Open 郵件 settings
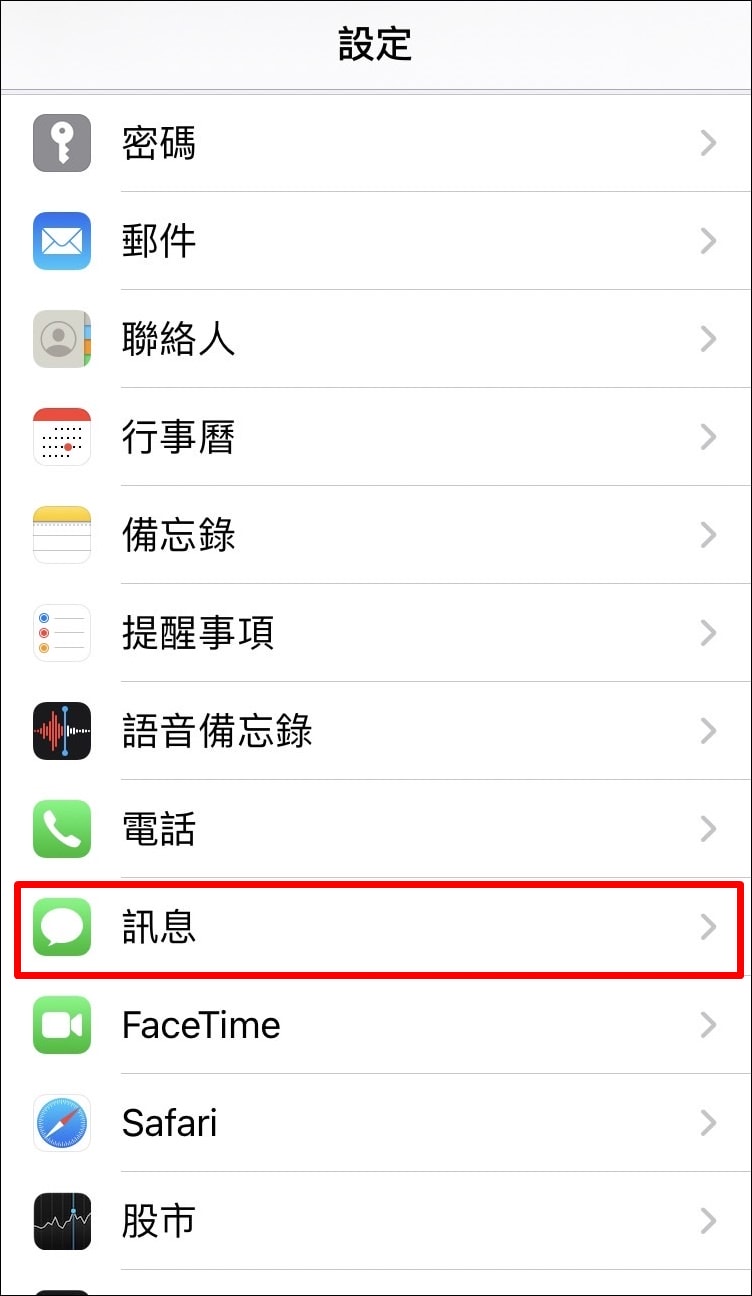The height and width of the screenshot is (1296, 752). pyautogui.click(x=376, y=241)
